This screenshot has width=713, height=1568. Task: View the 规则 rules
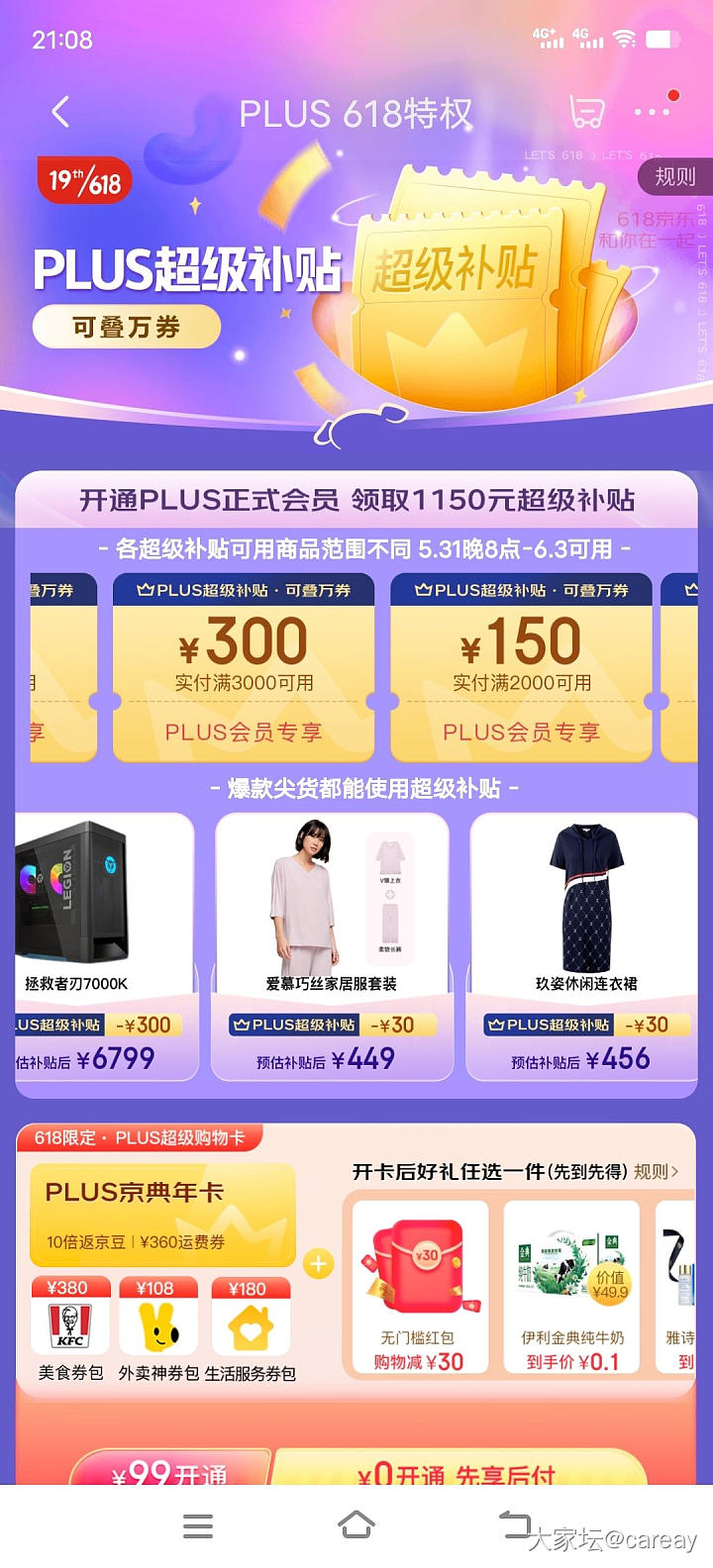click(x=675, y=177)
